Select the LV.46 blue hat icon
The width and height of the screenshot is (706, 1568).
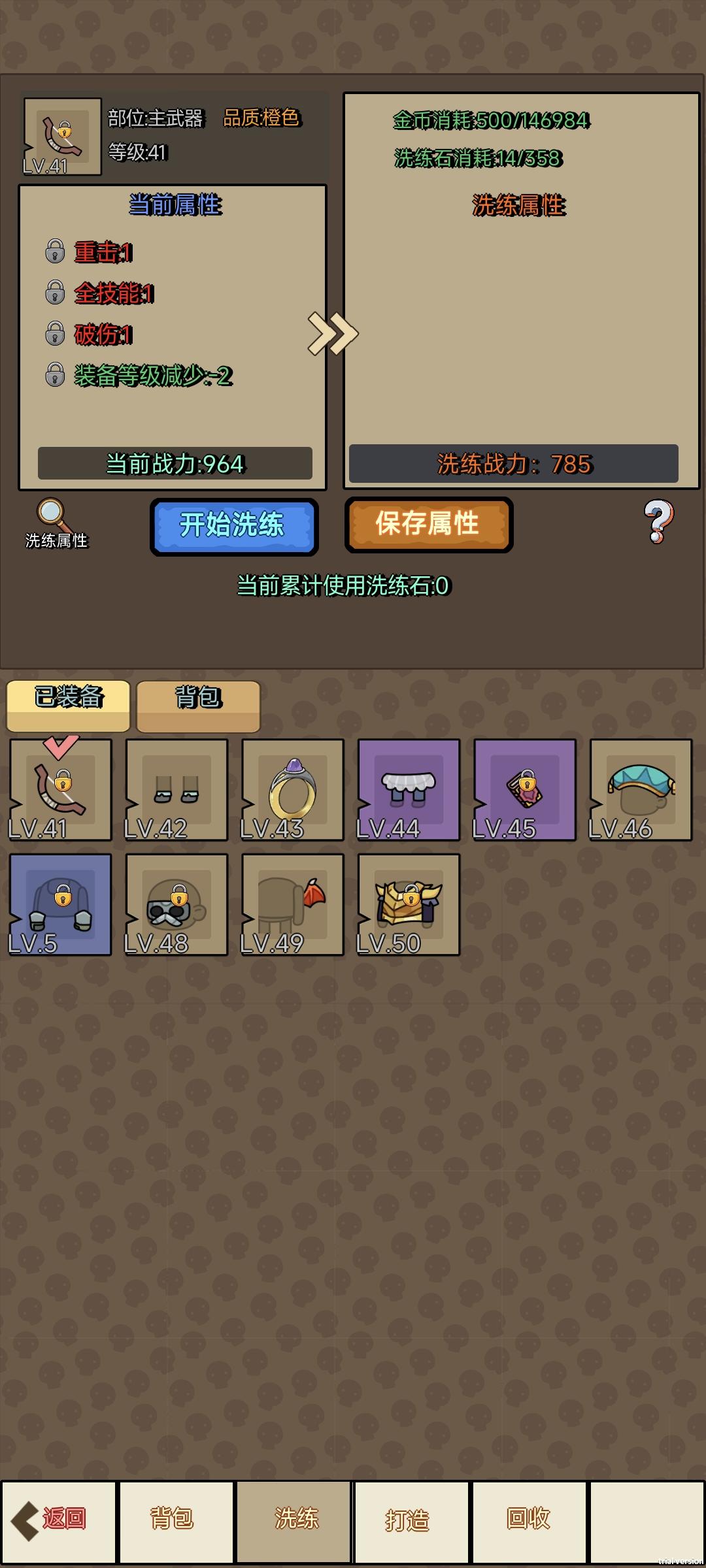pyautogui.click(x=639, y=789)
